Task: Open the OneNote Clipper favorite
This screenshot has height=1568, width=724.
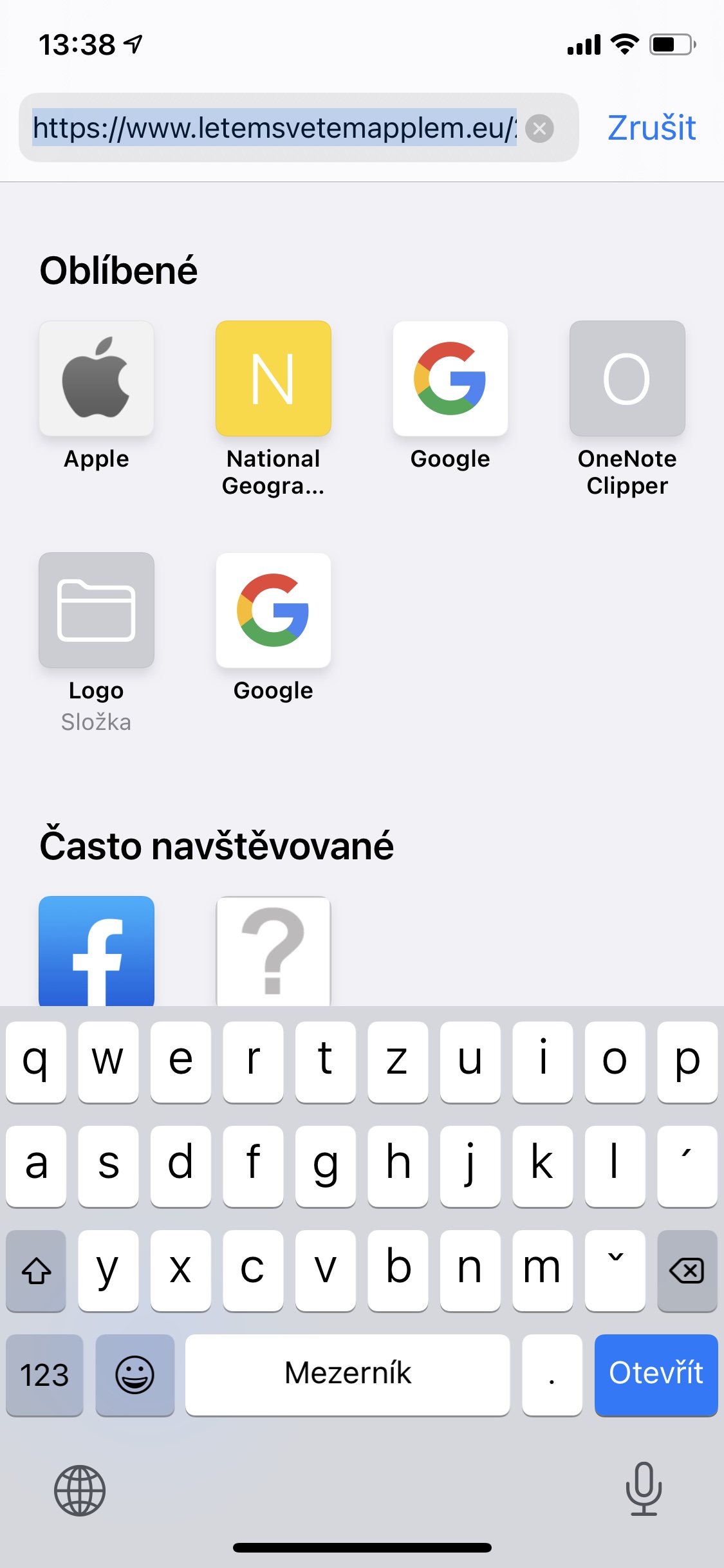Action: [x=627, y=380]
